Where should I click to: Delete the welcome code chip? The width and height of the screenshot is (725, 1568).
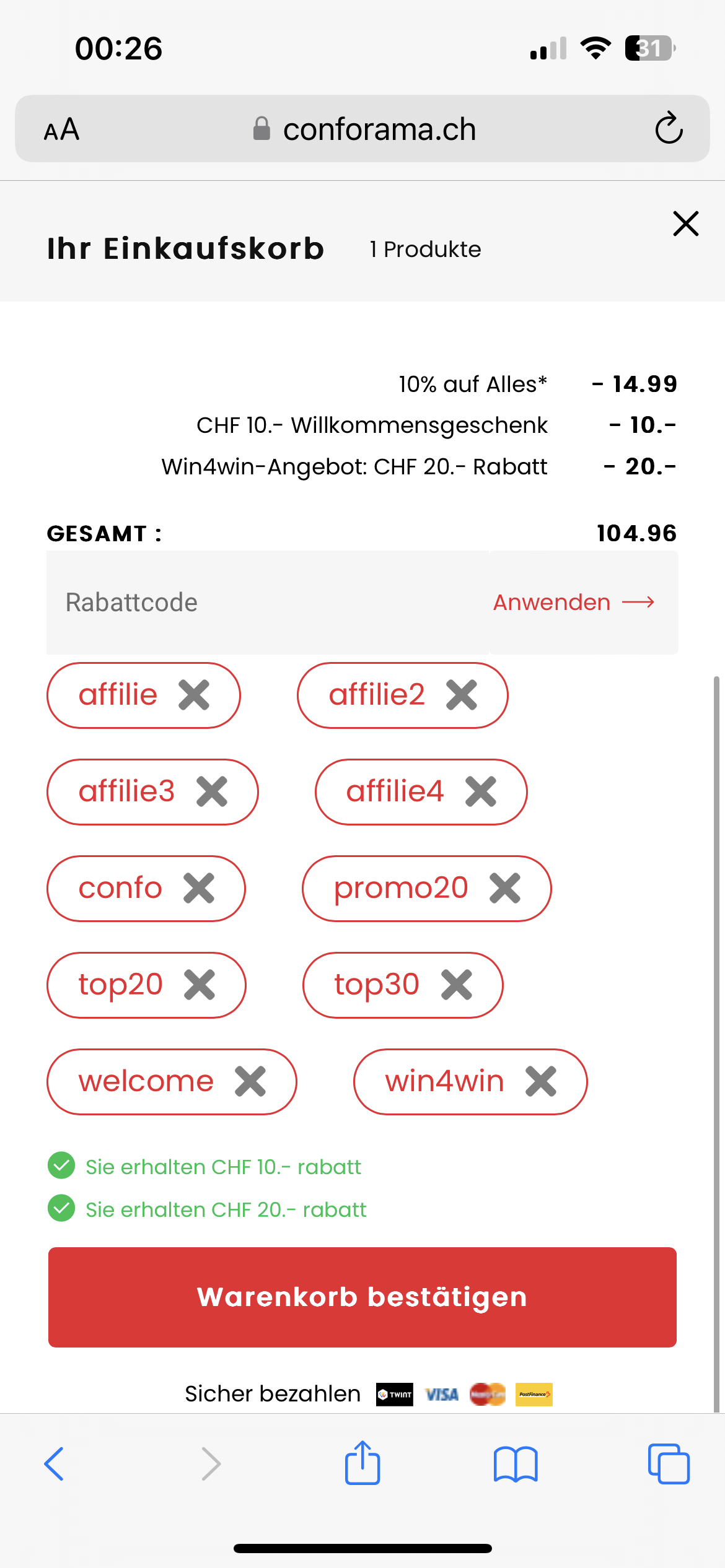tap(250, 1081)
